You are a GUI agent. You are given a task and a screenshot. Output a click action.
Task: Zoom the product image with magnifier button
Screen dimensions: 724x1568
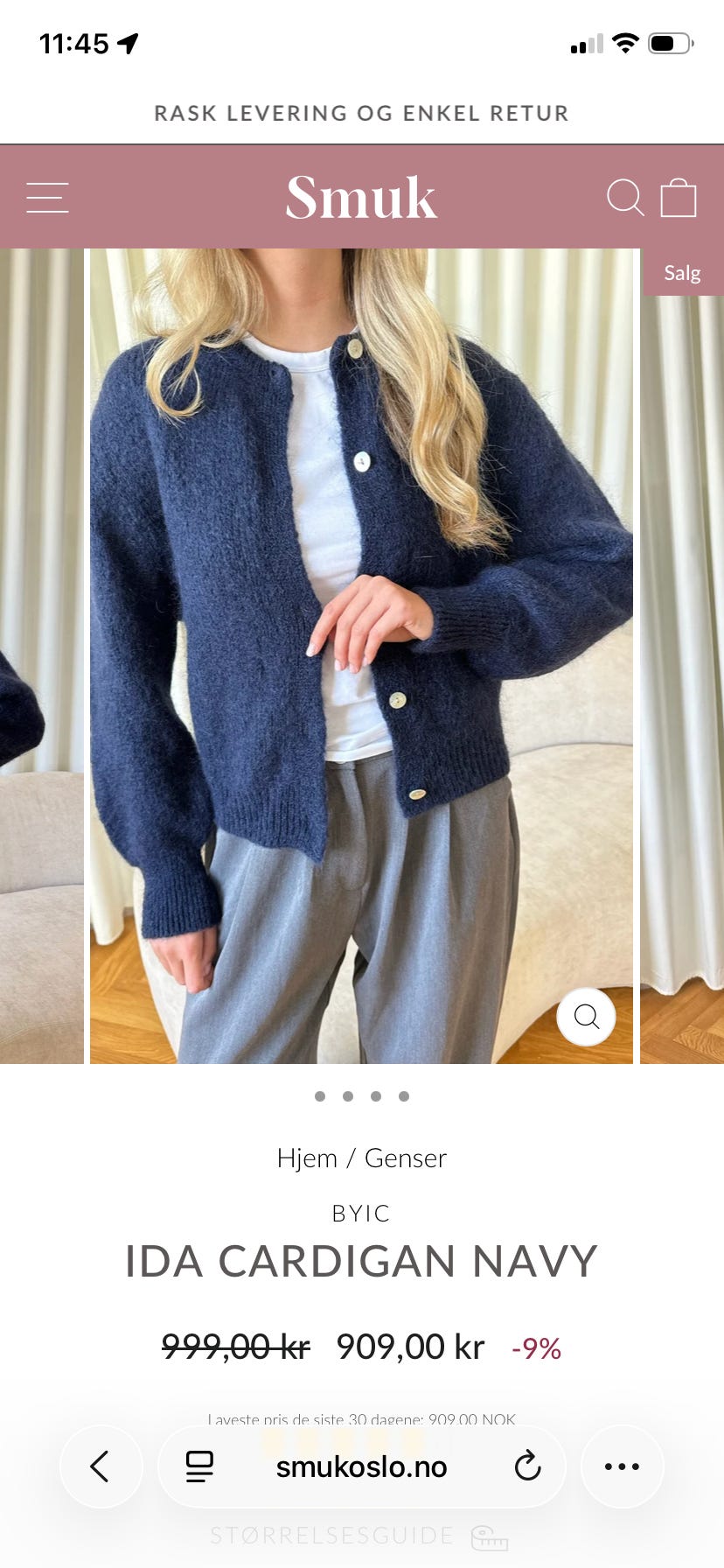586,1016
